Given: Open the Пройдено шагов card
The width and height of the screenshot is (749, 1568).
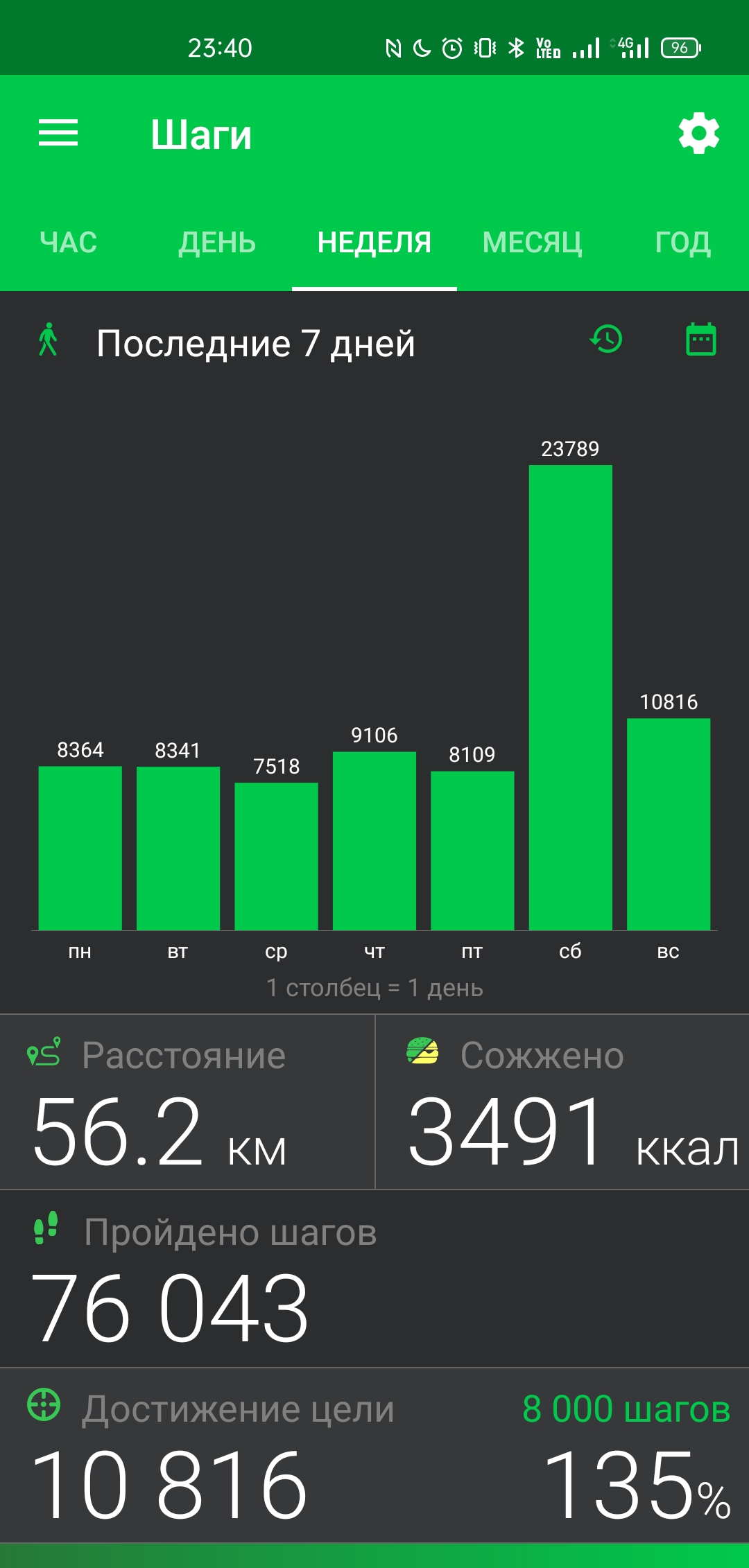Looking at the screenshot, I should [x=374, y=1279].
